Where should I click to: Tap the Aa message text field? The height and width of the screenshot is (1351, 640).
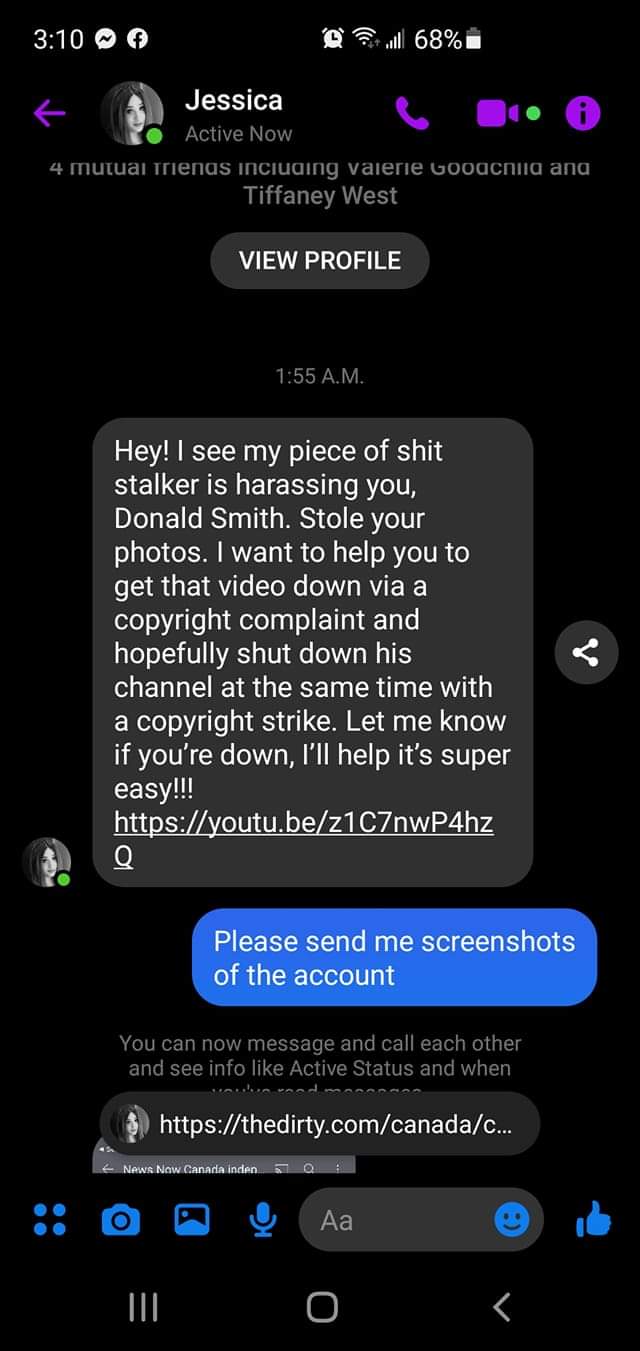pos(400,1220)
